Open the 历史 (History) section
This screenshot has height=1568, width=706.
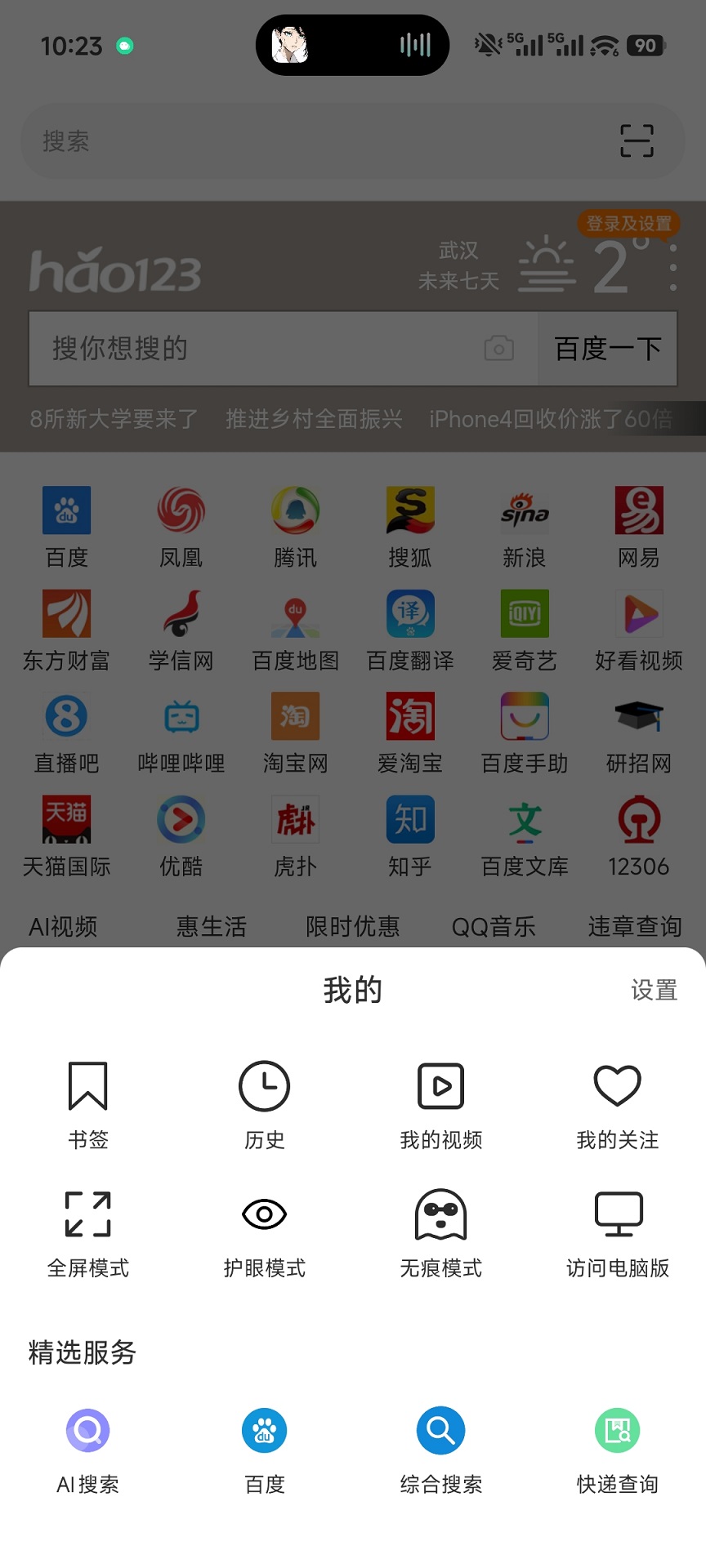click(x=264, y=1102)
